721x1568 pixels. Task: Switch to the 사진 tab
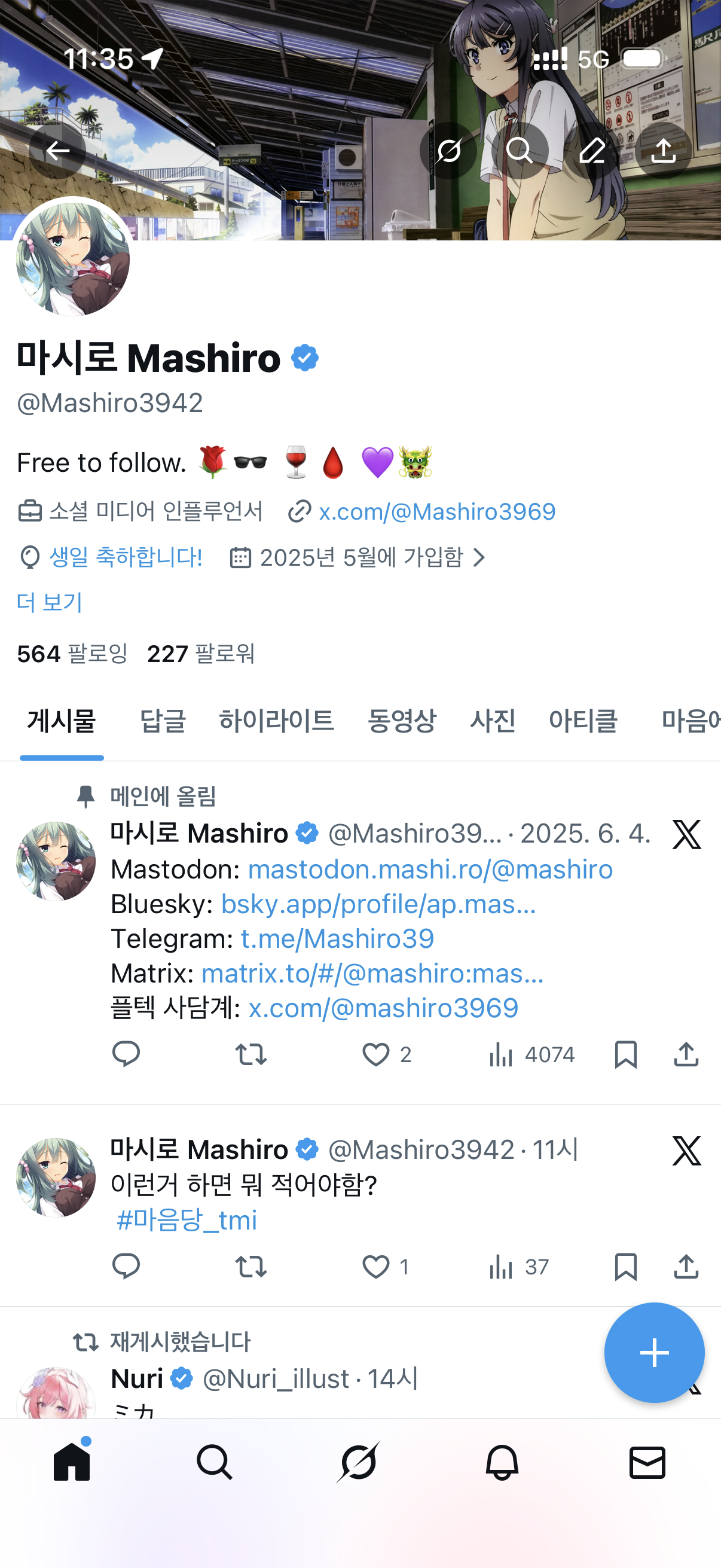pyautogui.click(x=492, y=721)
